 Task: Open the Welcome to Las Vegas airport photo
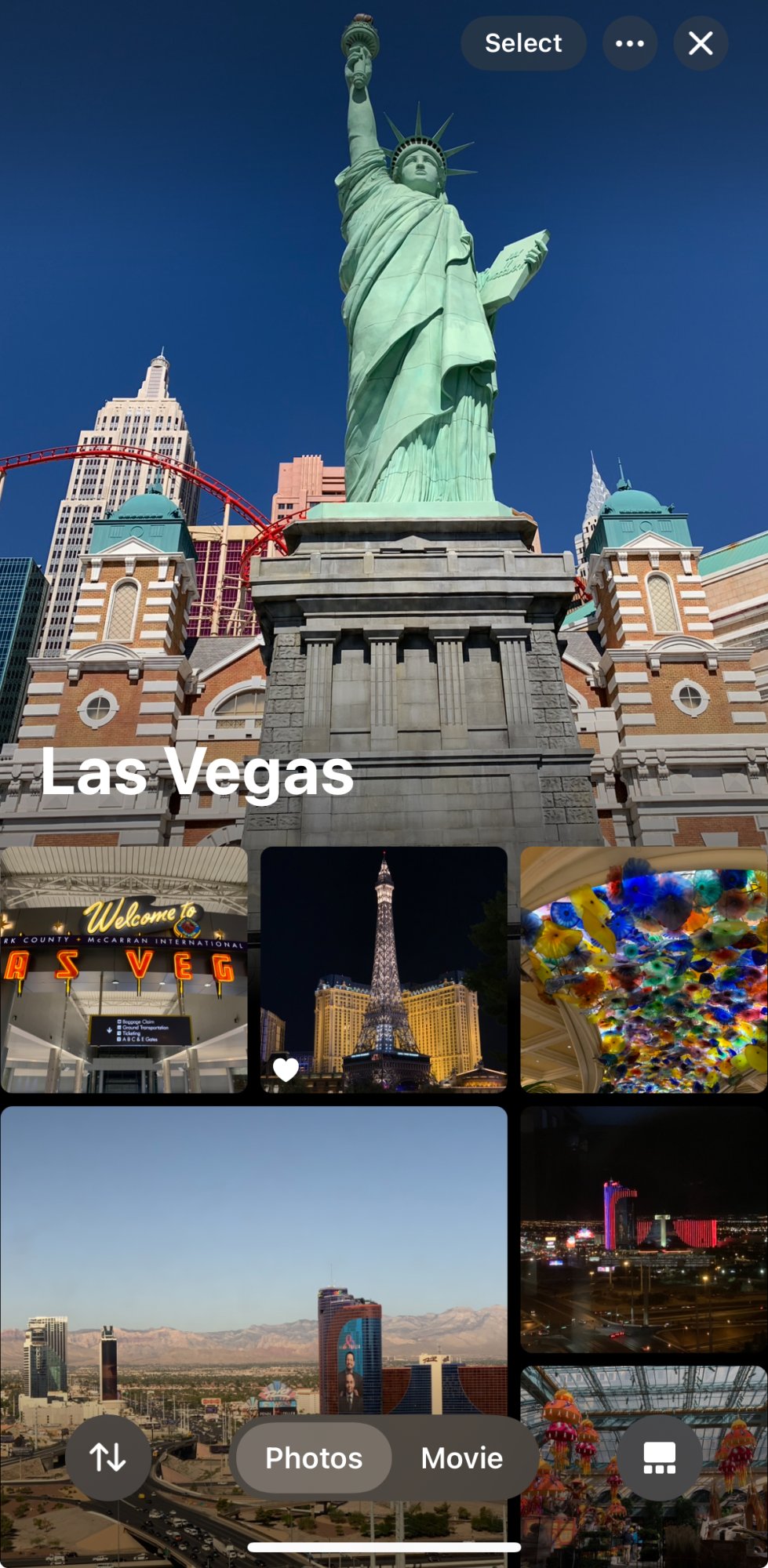124,970
